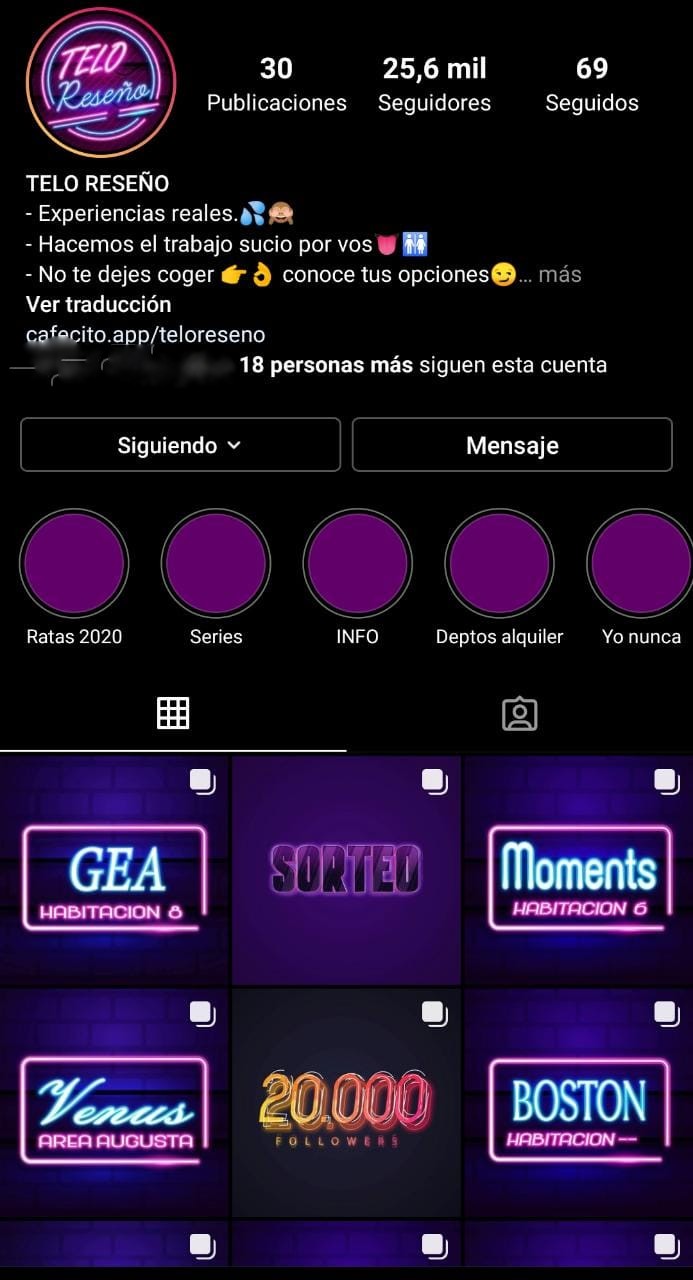Open the Moments Habitacion 6 post
Screen dimensions: 693x1280
pyautogui.click(x=579, y=870)
